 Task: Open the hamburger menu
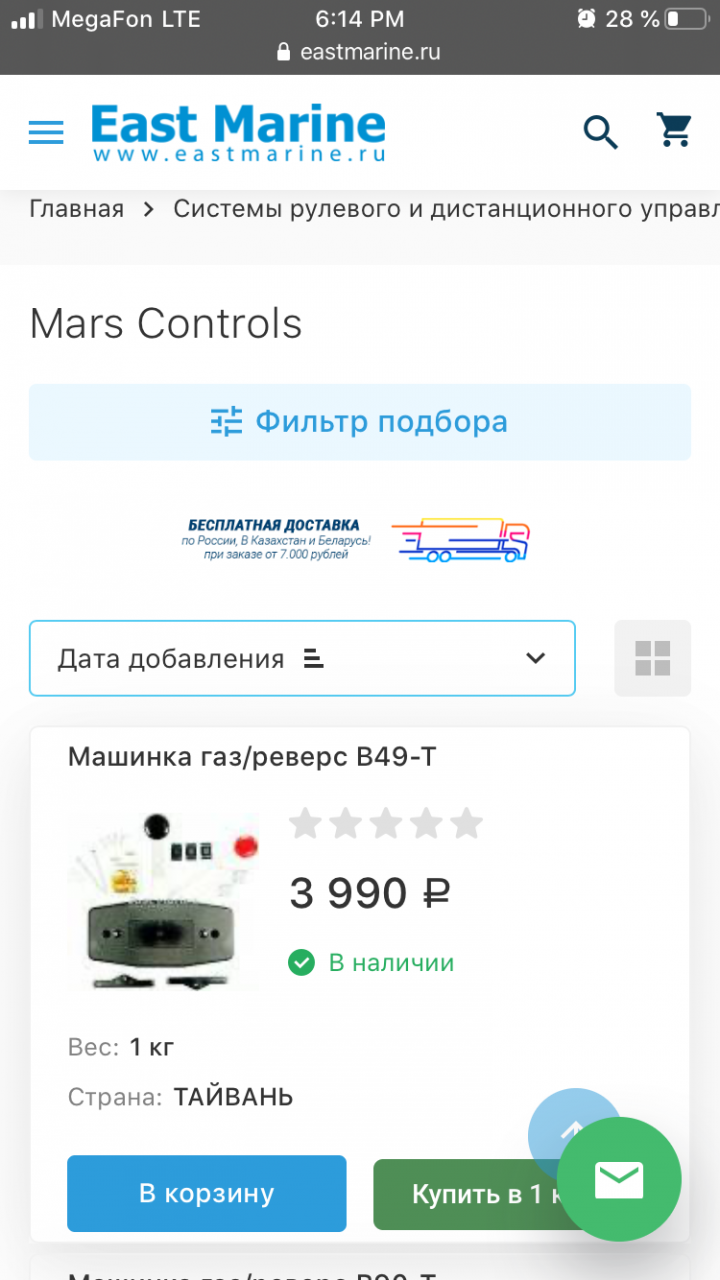click(46, 132)
